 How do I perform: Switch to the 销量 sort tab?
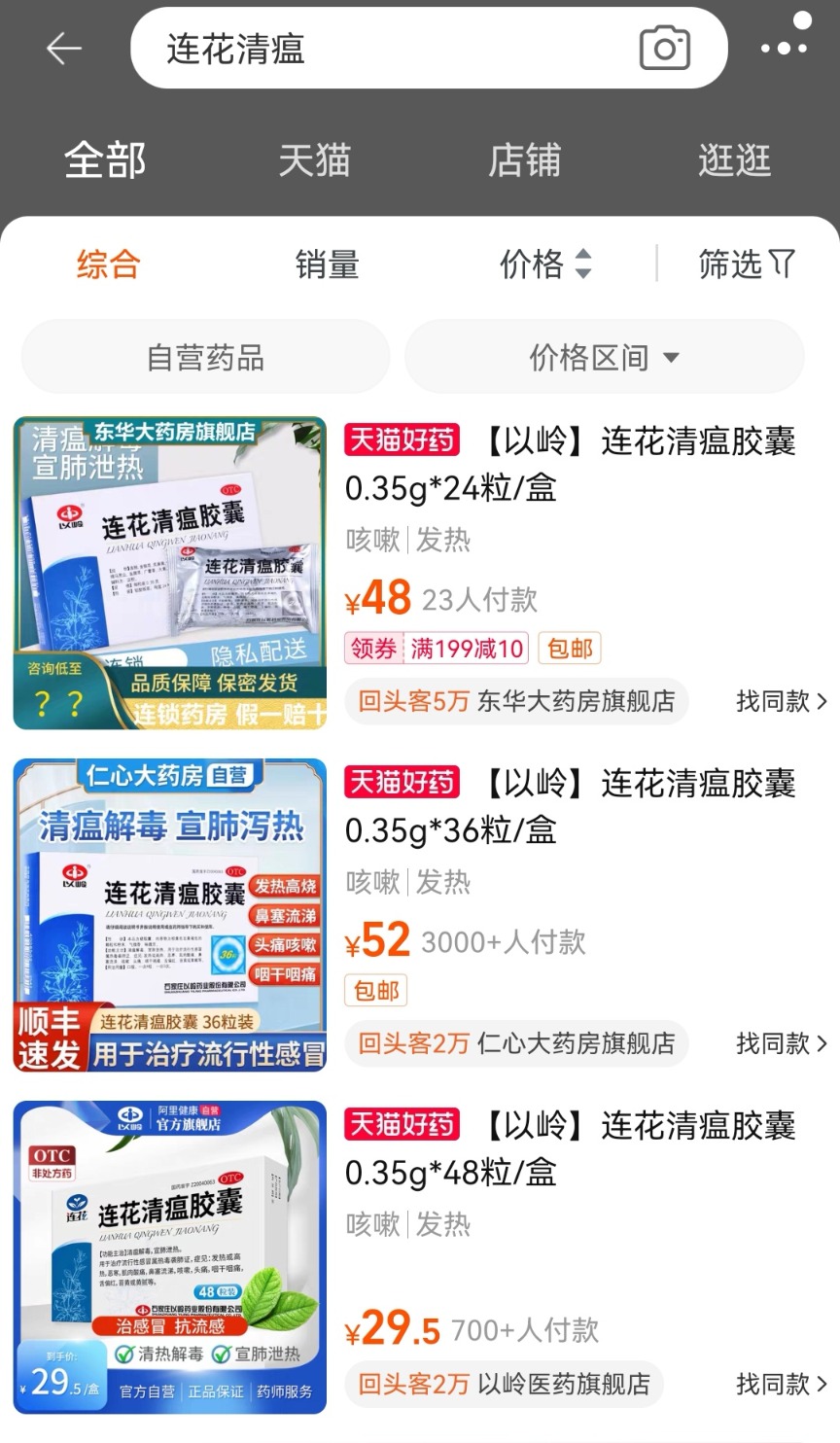326,264
